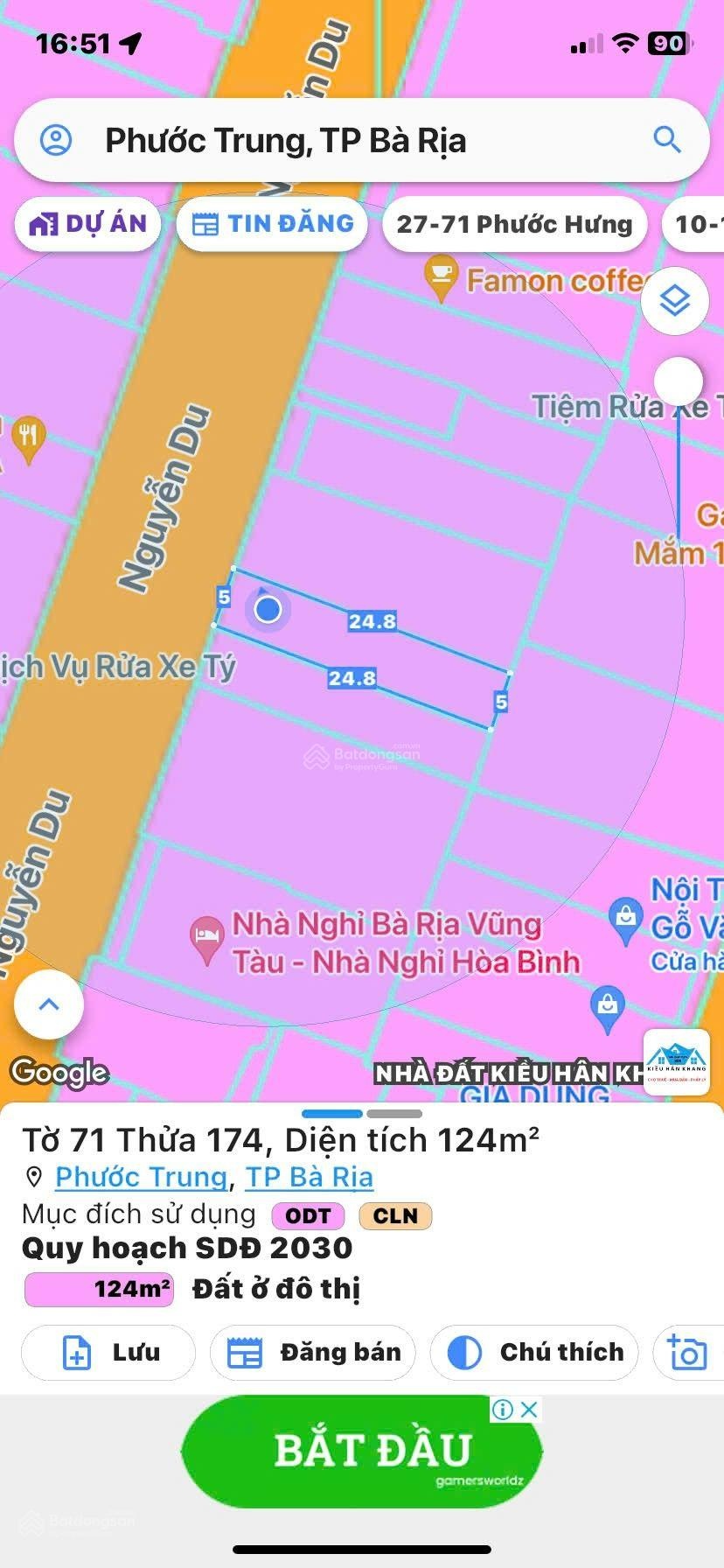
Task: Tap the Nhà Nghỉ Hòa Bình marker
Action: pos(207,938)
